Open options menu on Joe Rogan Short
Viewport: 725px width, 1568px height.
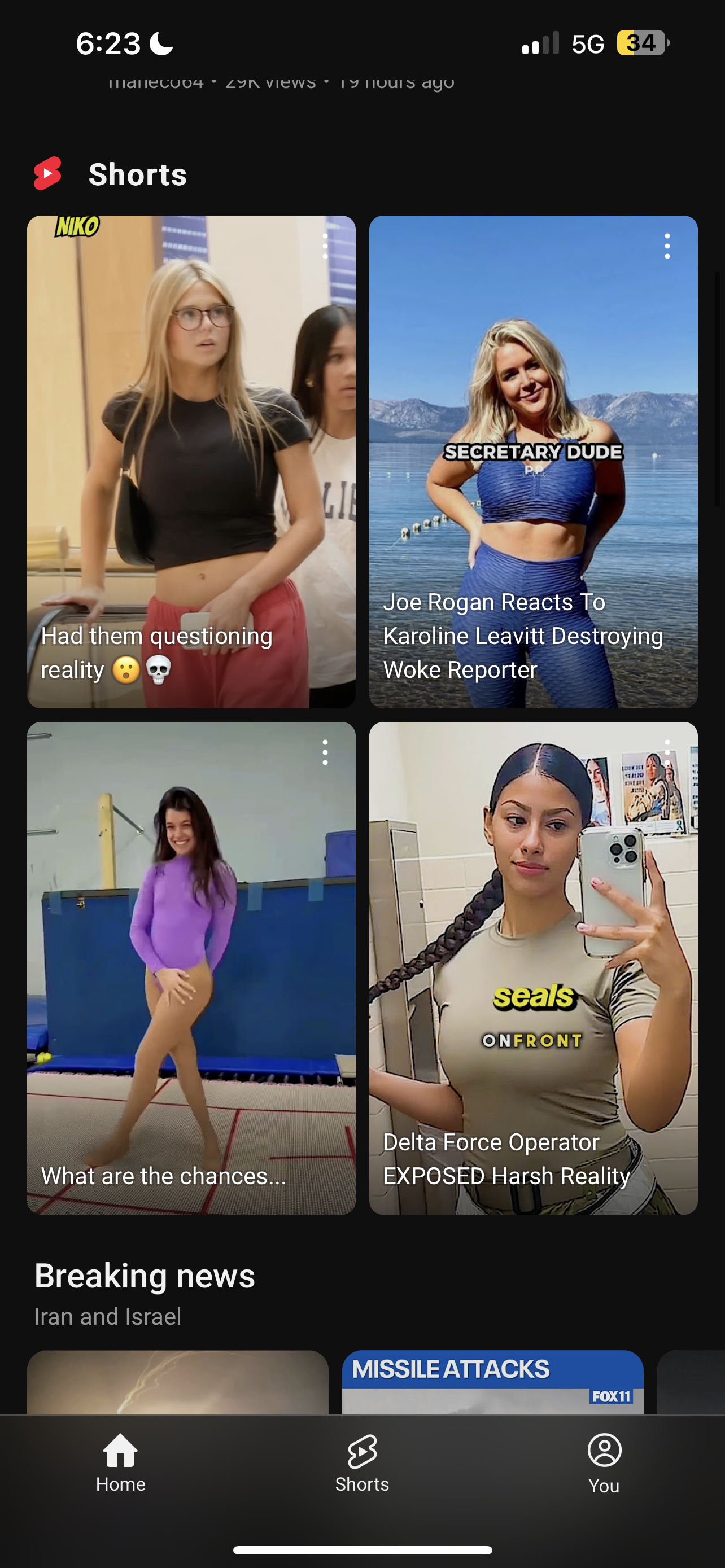(667, 246)
